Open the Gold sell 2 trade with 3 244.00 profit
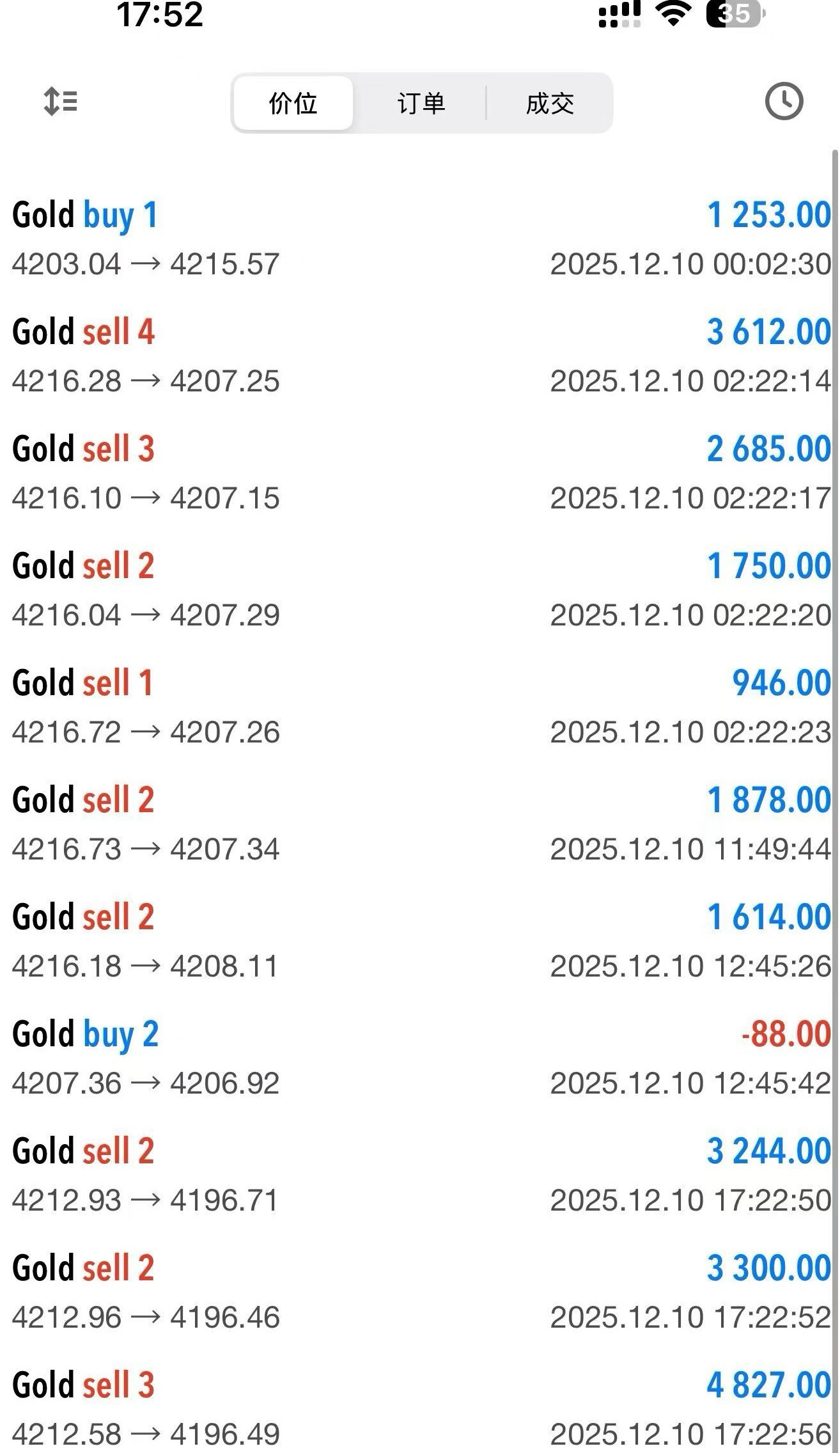840x1453 pixels. coord(419,1175)
